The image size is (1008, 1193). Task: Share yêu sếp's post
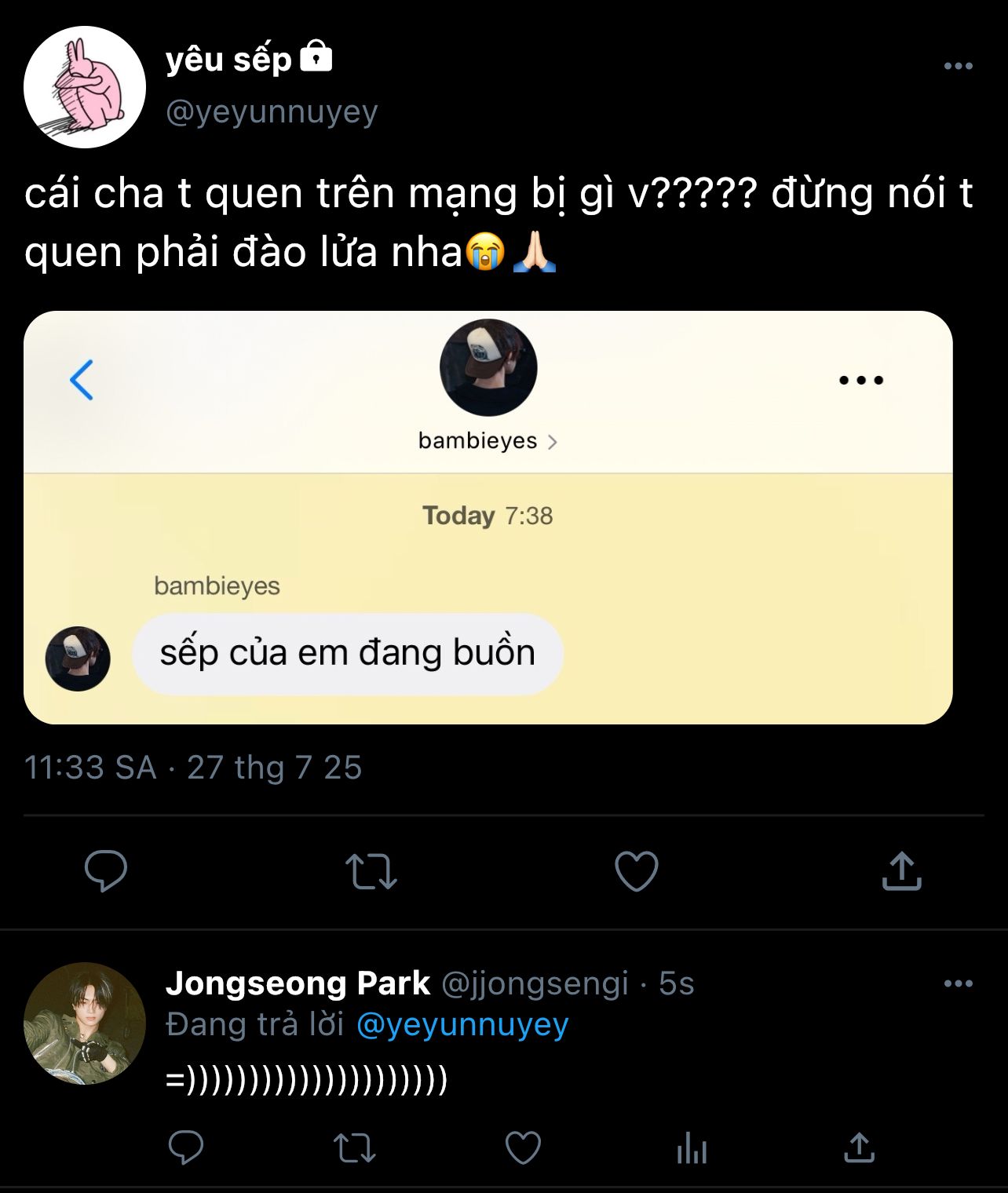[901, 871]
